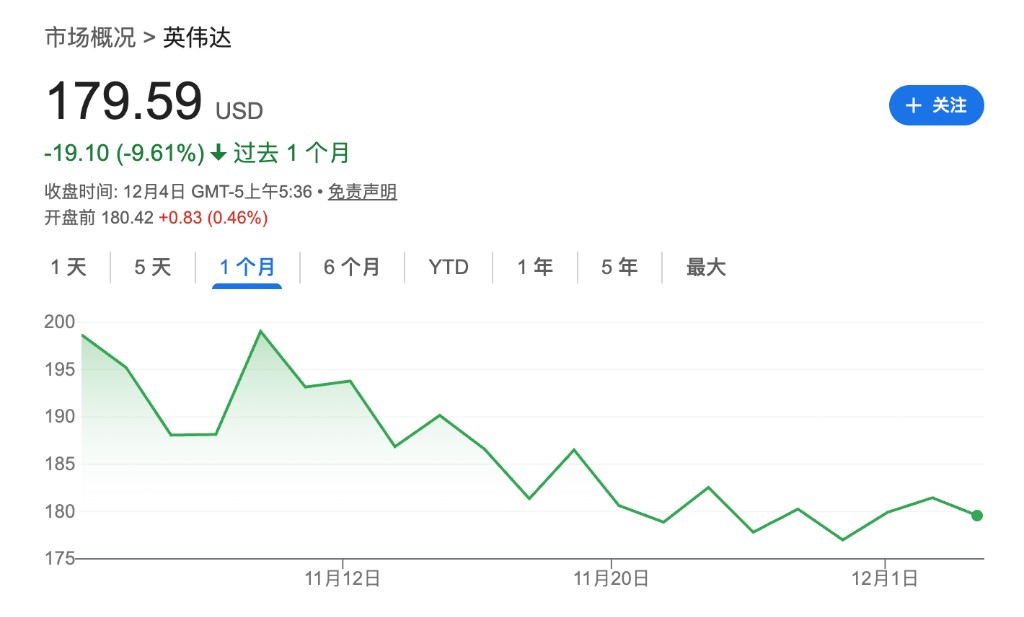Switch to the 1 天 range

[x=69, y=267]
